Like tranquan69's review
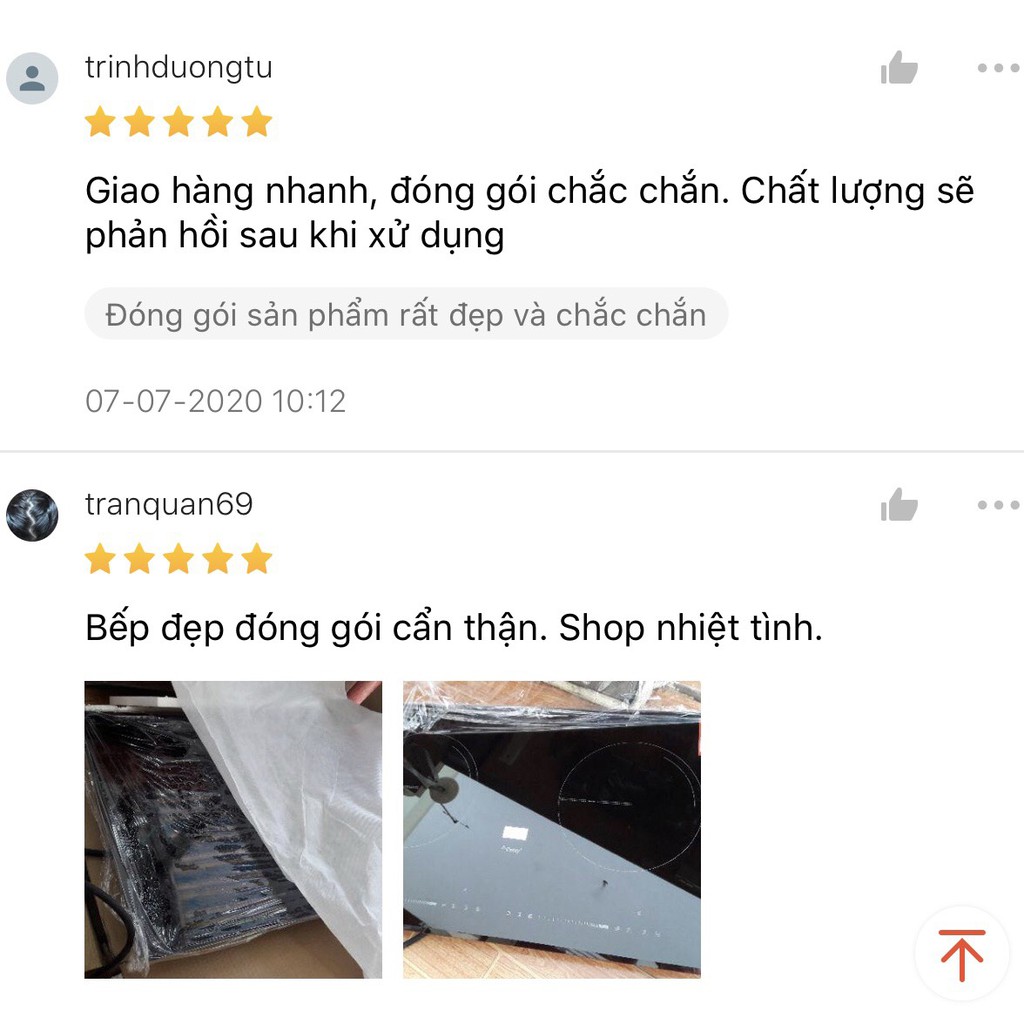Viewport: 1024px width, 1024px height. point(898,505)
